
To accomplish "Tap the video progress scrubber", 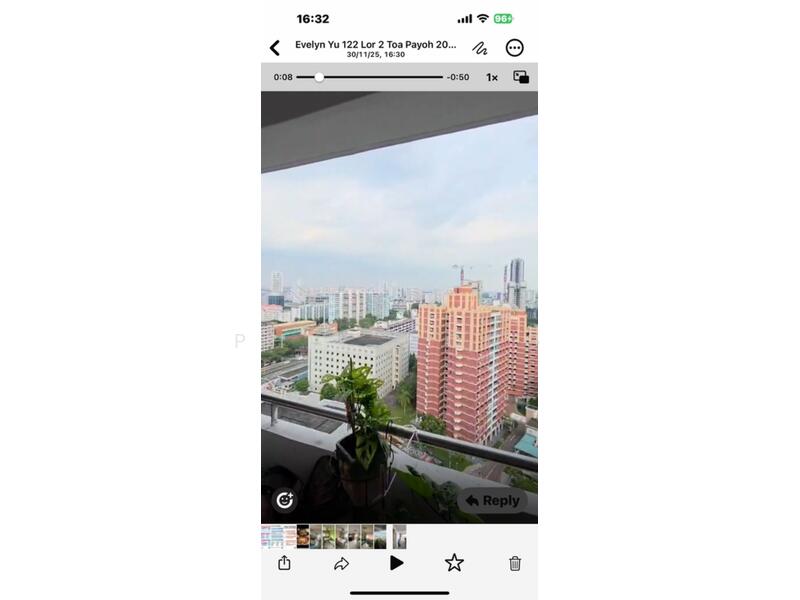I will tap(319, 77).
